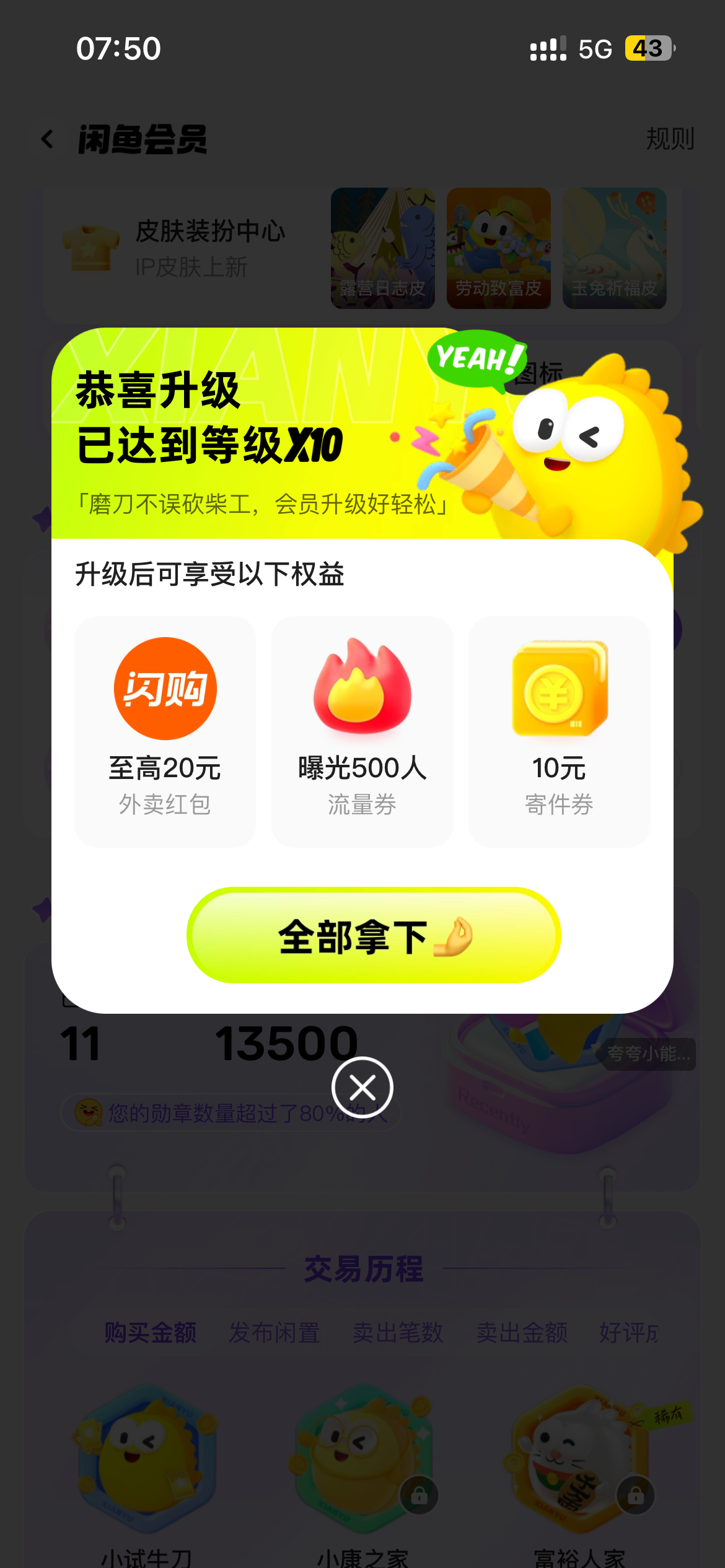Tap the 全部拿下 button
The height and width of the screenshot is (1568, 725).
click(x=374, y=935)
